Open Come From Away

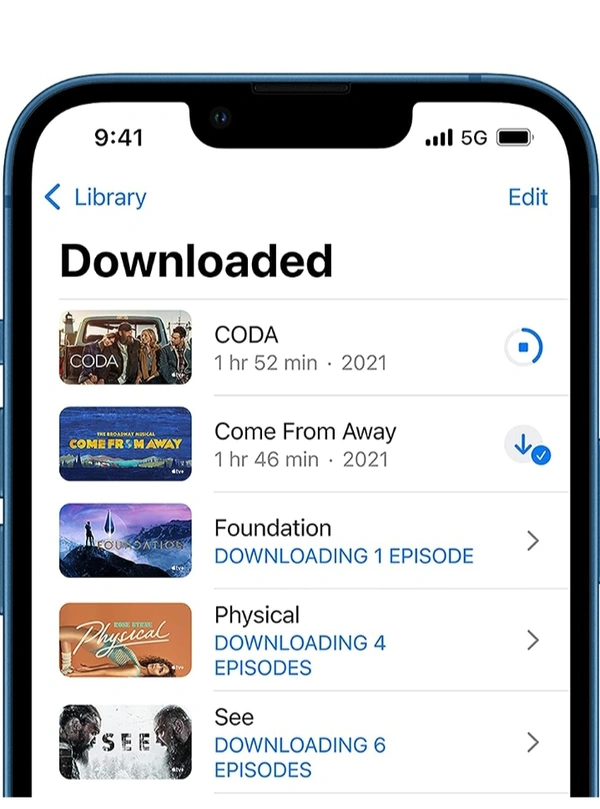tap(304, 444)
